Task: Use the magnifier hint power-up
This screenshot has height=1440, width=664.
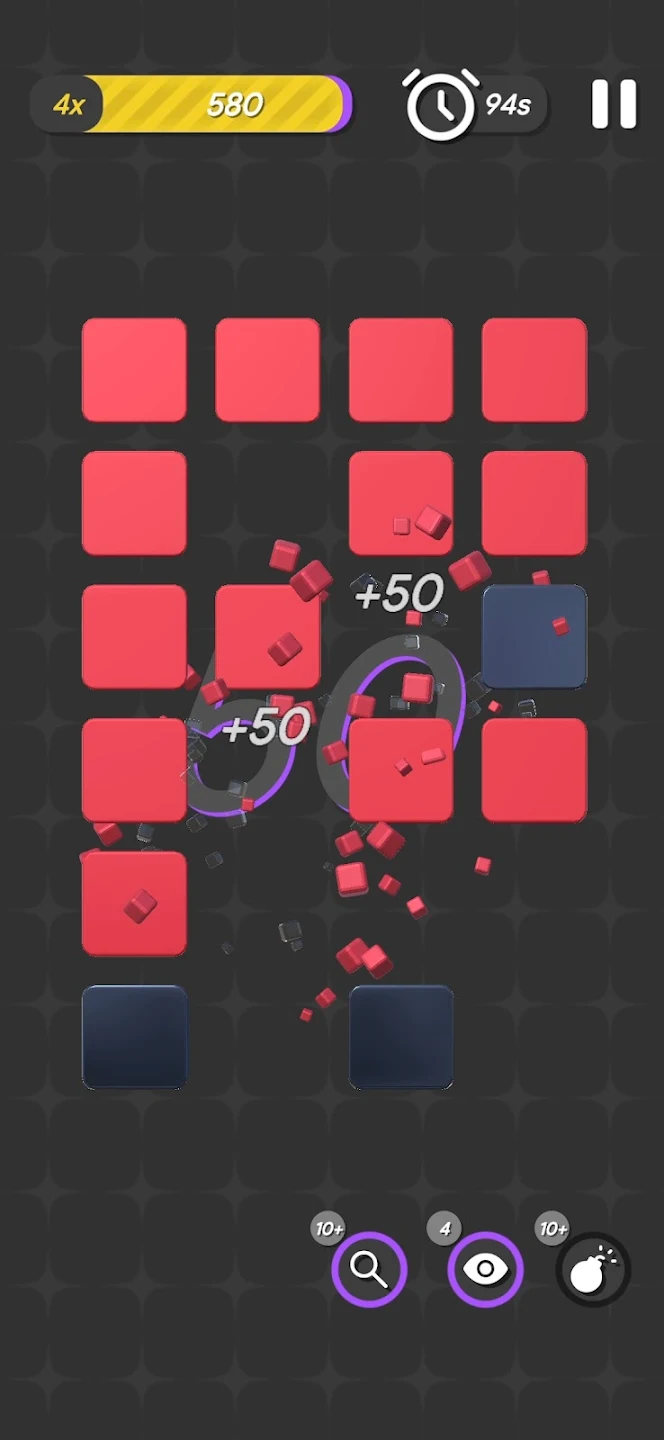Action: pyautogui.click(x=369, y=1269)
